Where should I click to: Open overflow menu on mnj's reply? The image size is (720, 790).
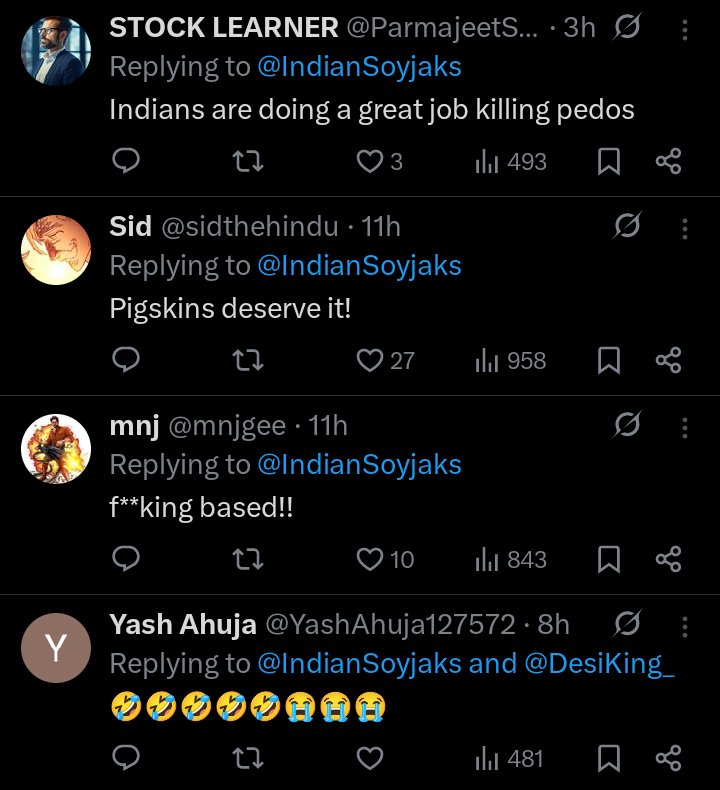click(685, 427)
